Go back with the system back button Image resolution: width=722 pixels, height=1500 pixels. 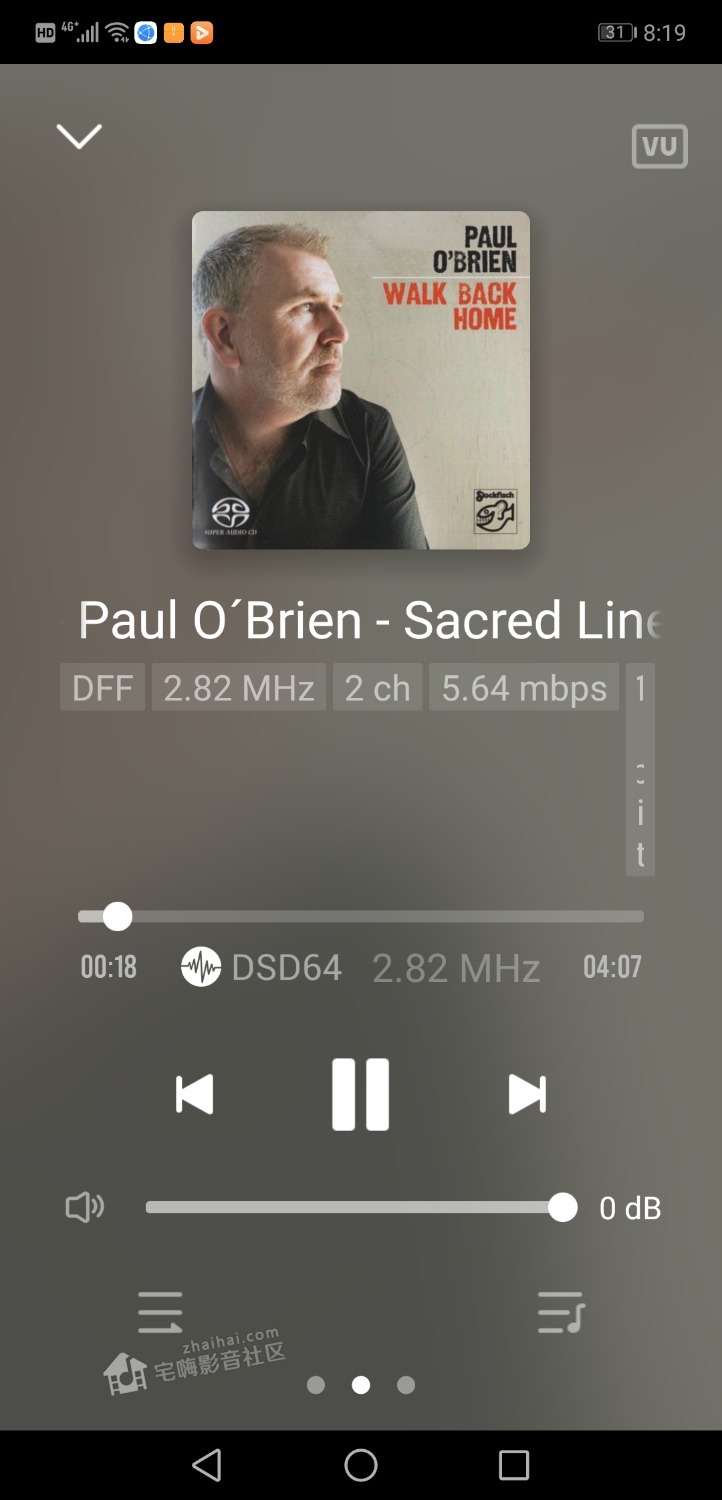pos(207,1465)
